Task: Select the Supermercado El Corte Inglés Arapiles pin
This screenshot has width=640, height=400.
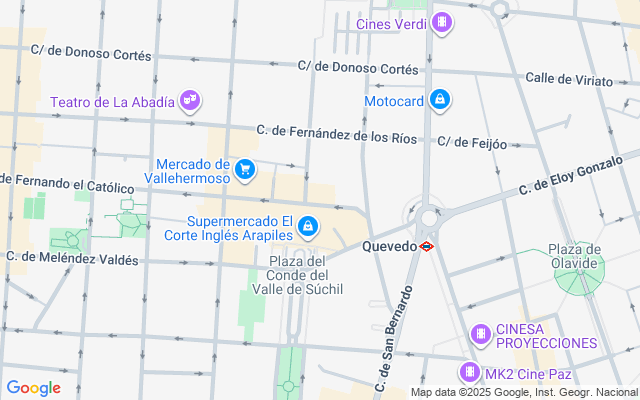Action: coord(309,228)
